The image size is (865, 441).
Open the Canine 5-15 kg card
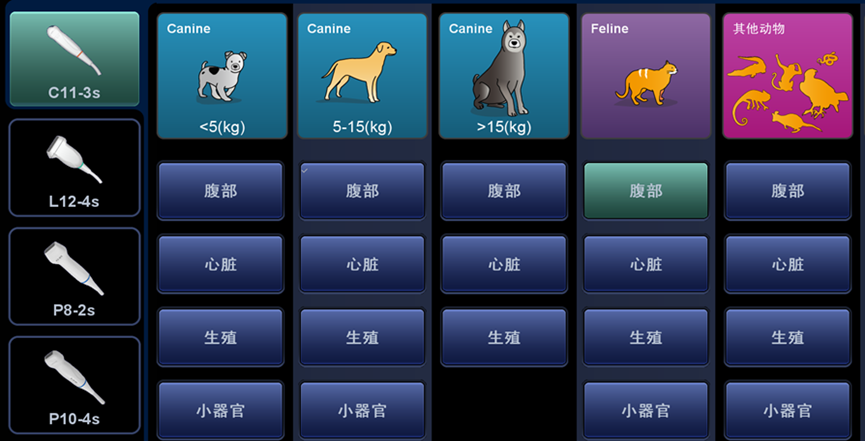(362, 76)
